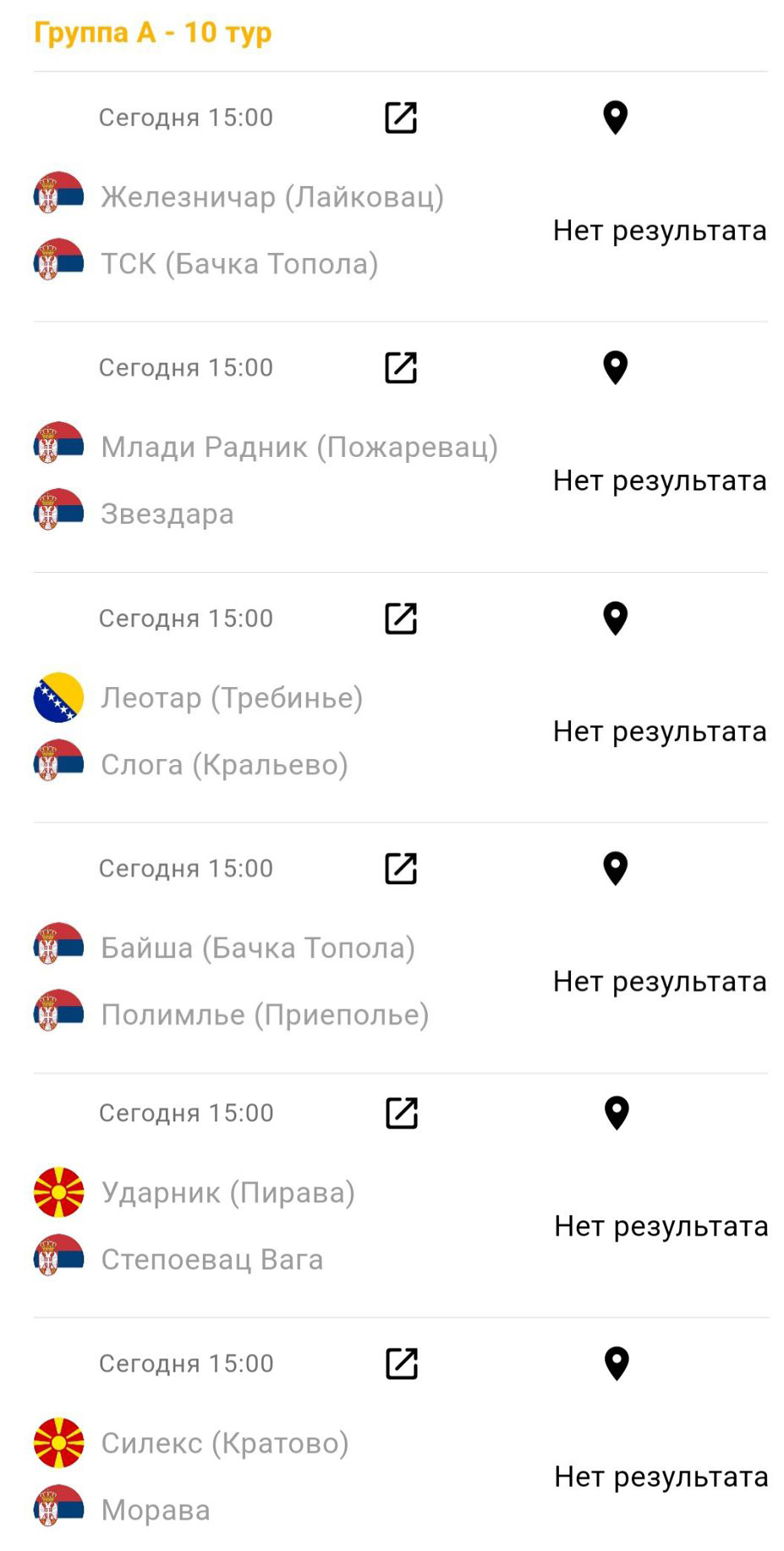Open external link for Байша vs Полимлье match
Image resolution: width=784 pixels, height=1551 pixels.
401,869
